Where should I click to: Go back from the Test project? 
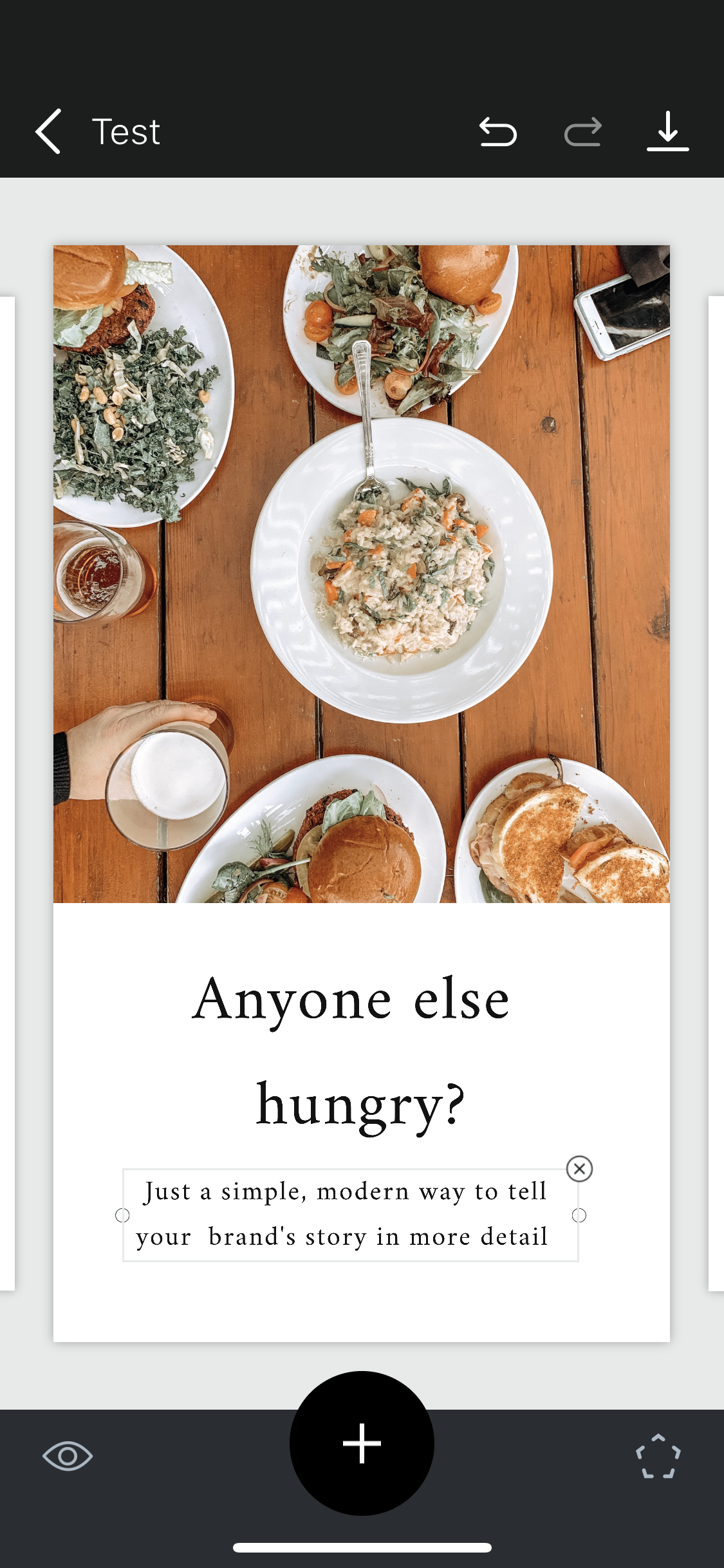point(48,131)
